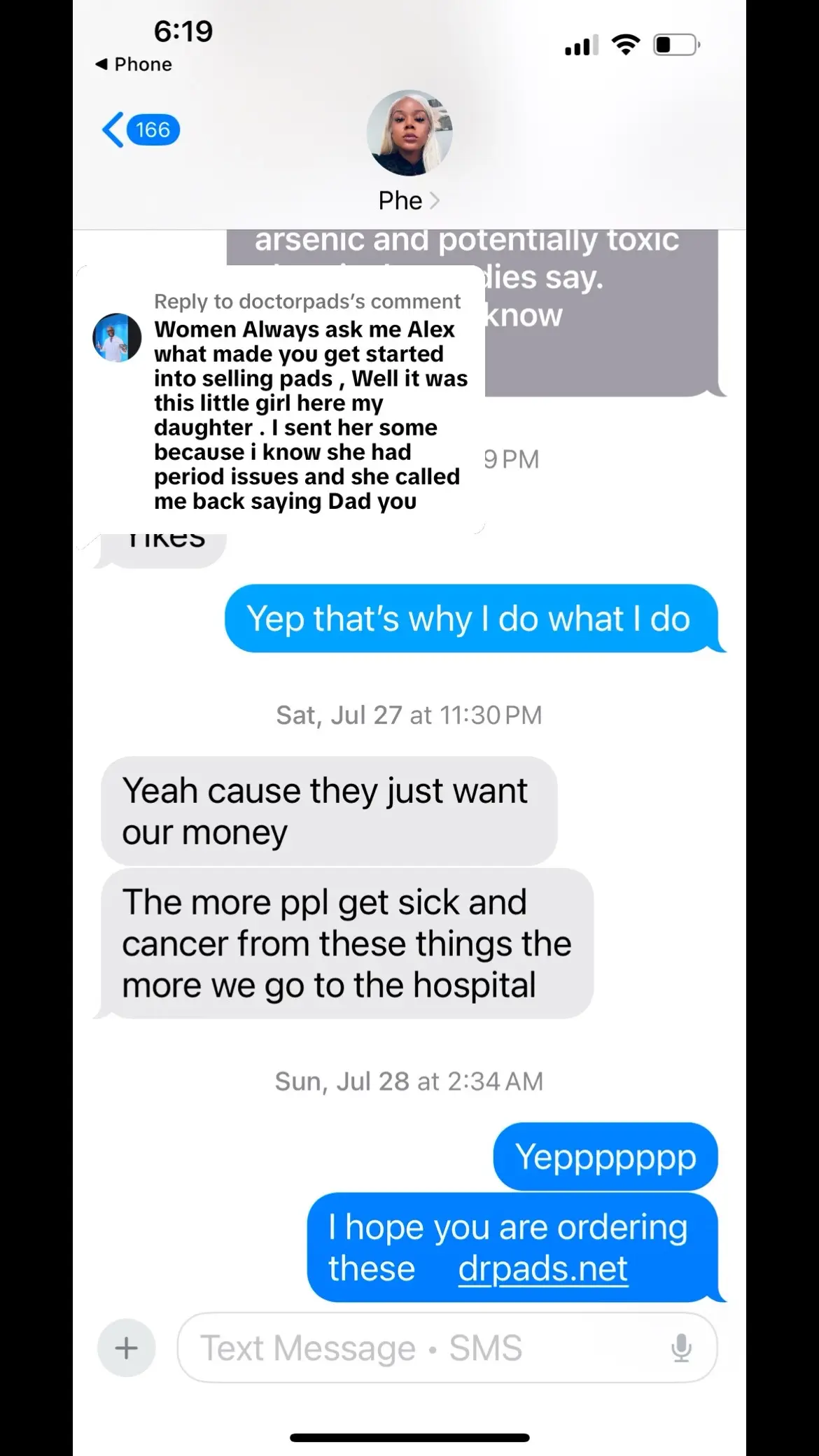819x1456 pixels.
Task: Tap the back chevron to leave the conversation
Action: [112, 129]
